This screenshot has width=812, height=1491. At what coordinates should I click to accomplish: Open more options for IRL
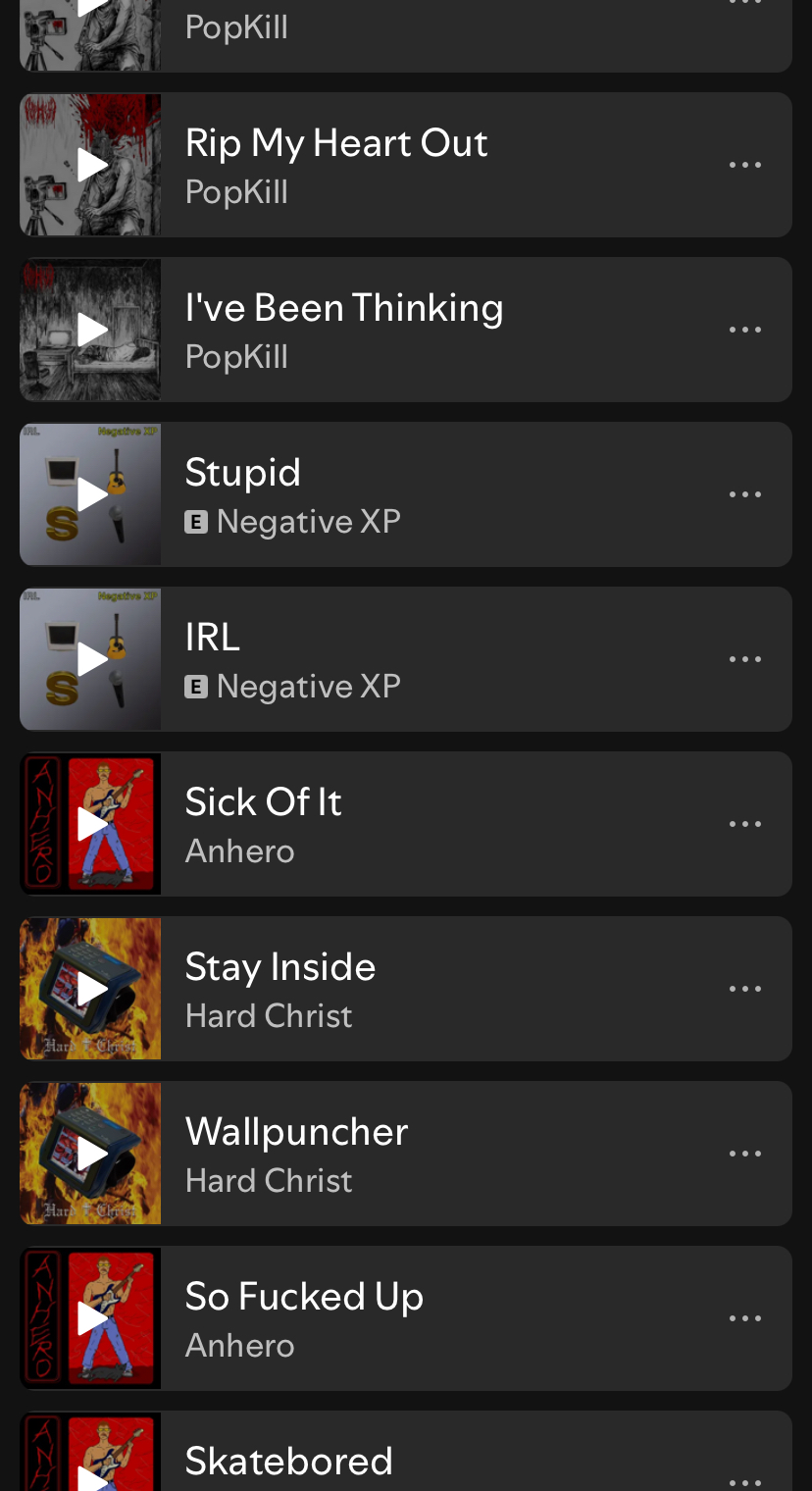[745, 659]
